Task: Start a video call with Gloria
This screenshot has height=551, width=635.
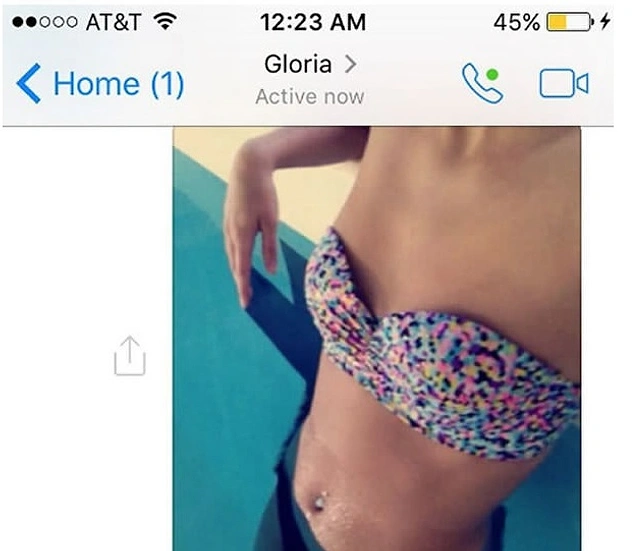Action: click(563, 84)
